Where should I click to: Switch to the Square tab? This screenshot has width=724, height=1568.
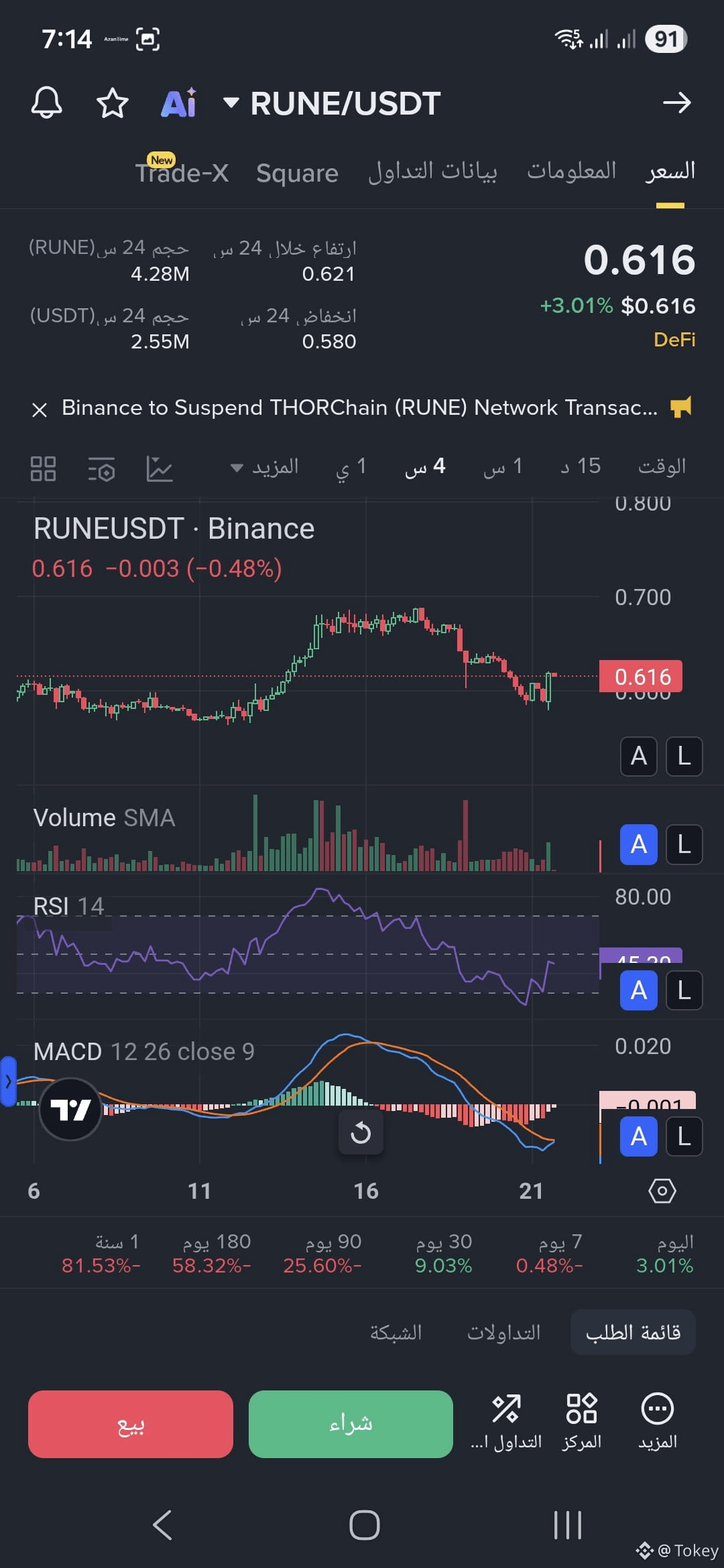pyautogui.click(x=296, y=173)
